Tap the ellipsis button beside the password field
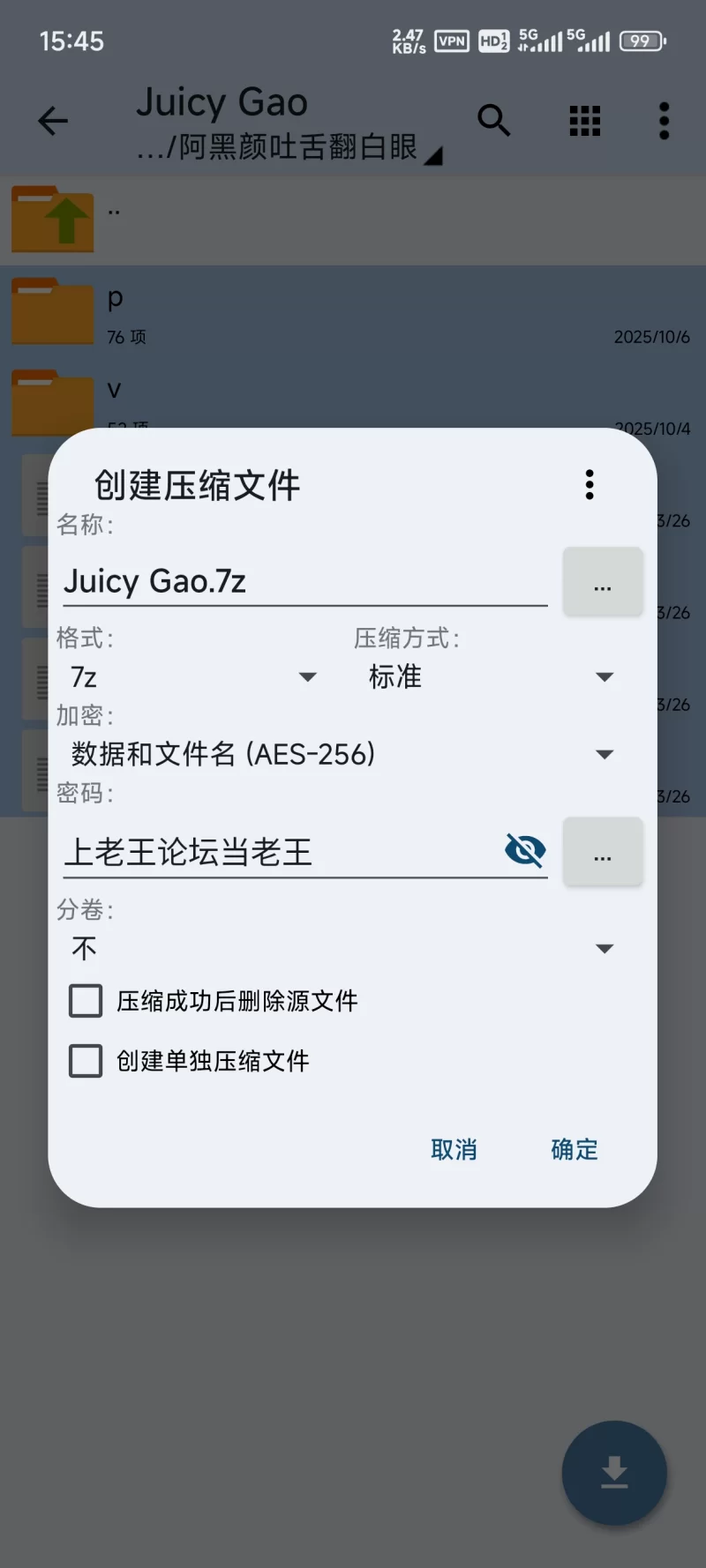The height and width of the screenshot is (1568, 706). pos(603,852)
